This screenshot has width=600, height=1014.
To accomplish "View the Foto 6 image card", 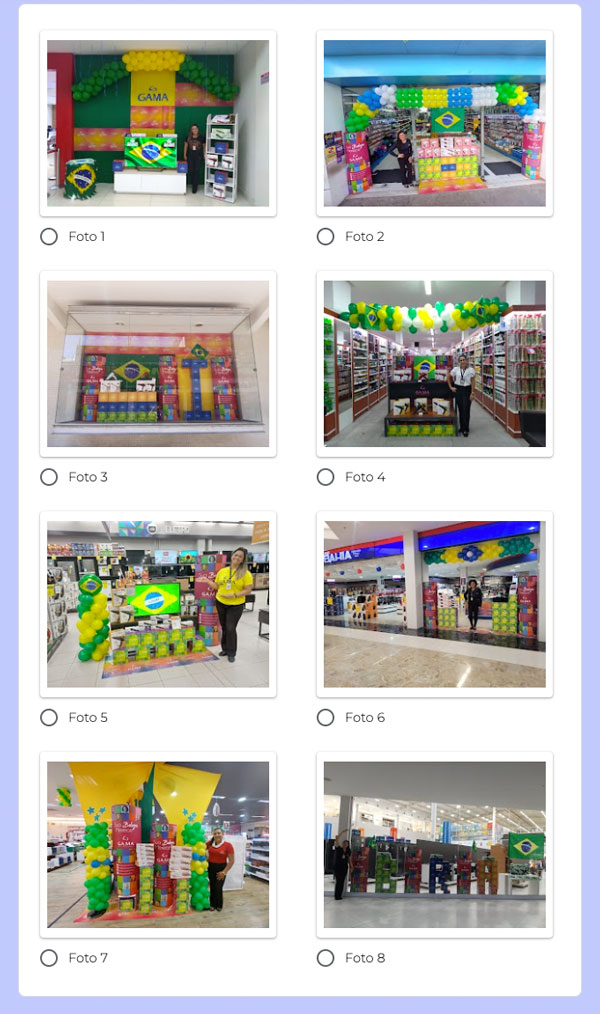I will (434, 604).
